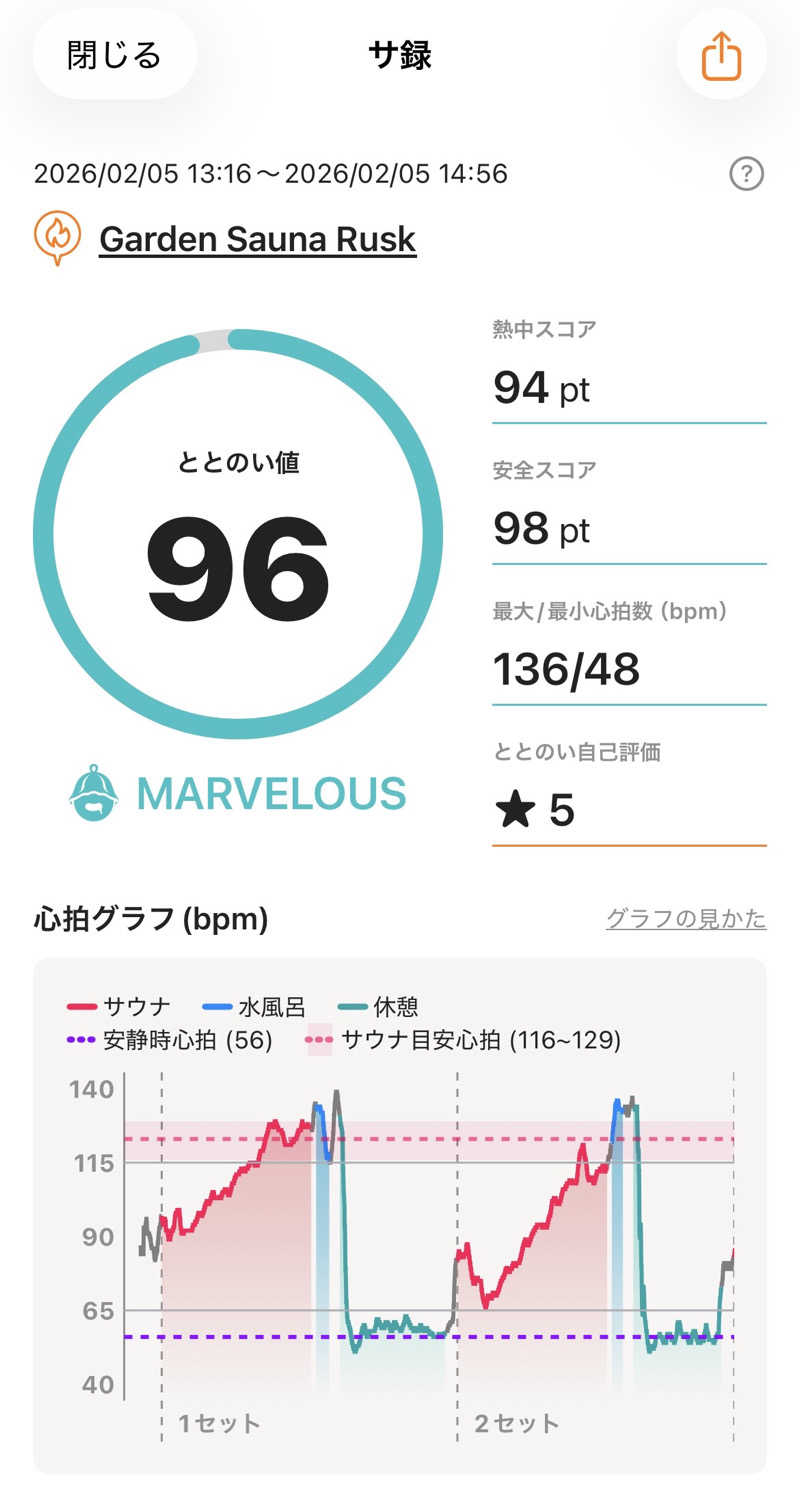Open the question mark help icon
Image resolution: width=800 pixels, height=1489 pixels.
tap(746, 174)
